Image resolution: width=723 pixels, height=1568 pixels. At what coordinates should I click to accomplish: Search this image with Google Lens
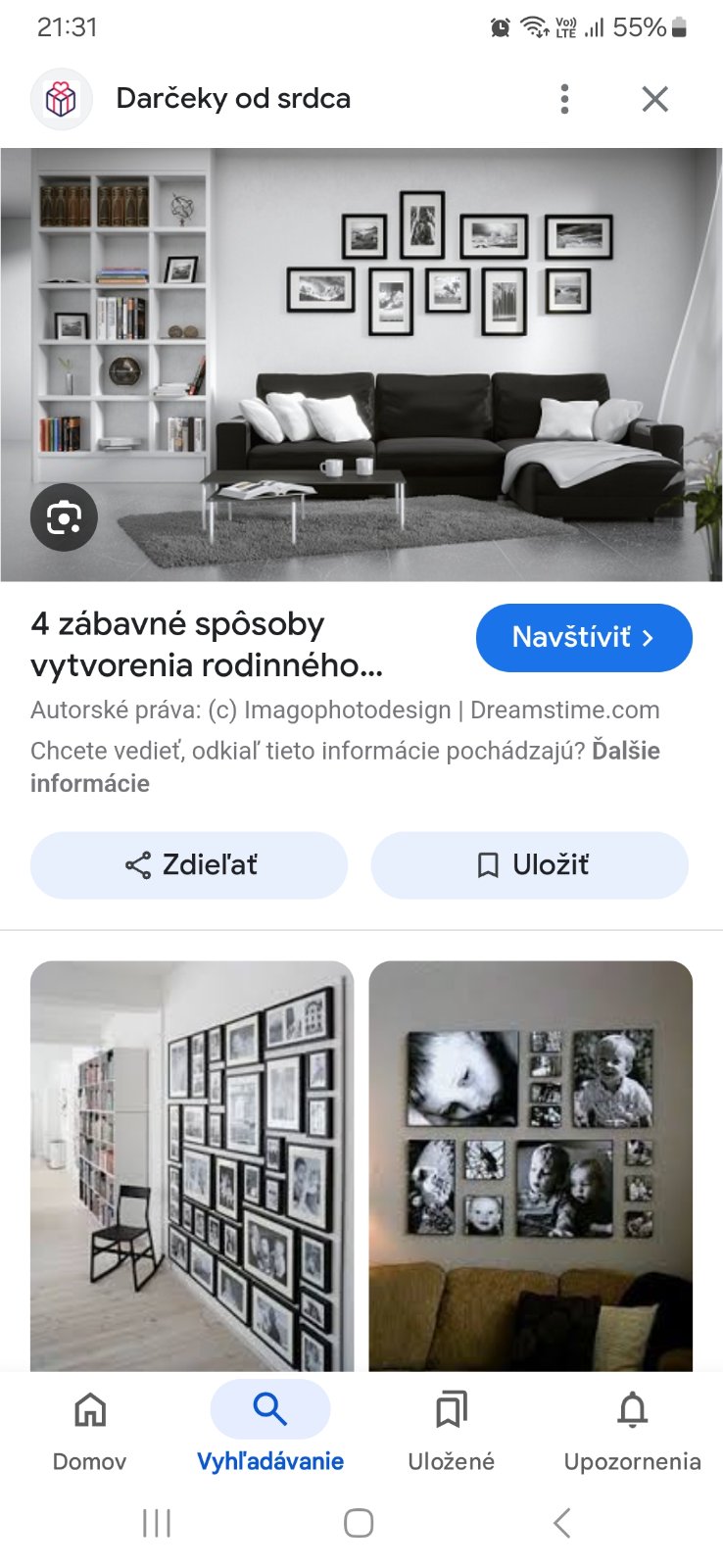64,516
